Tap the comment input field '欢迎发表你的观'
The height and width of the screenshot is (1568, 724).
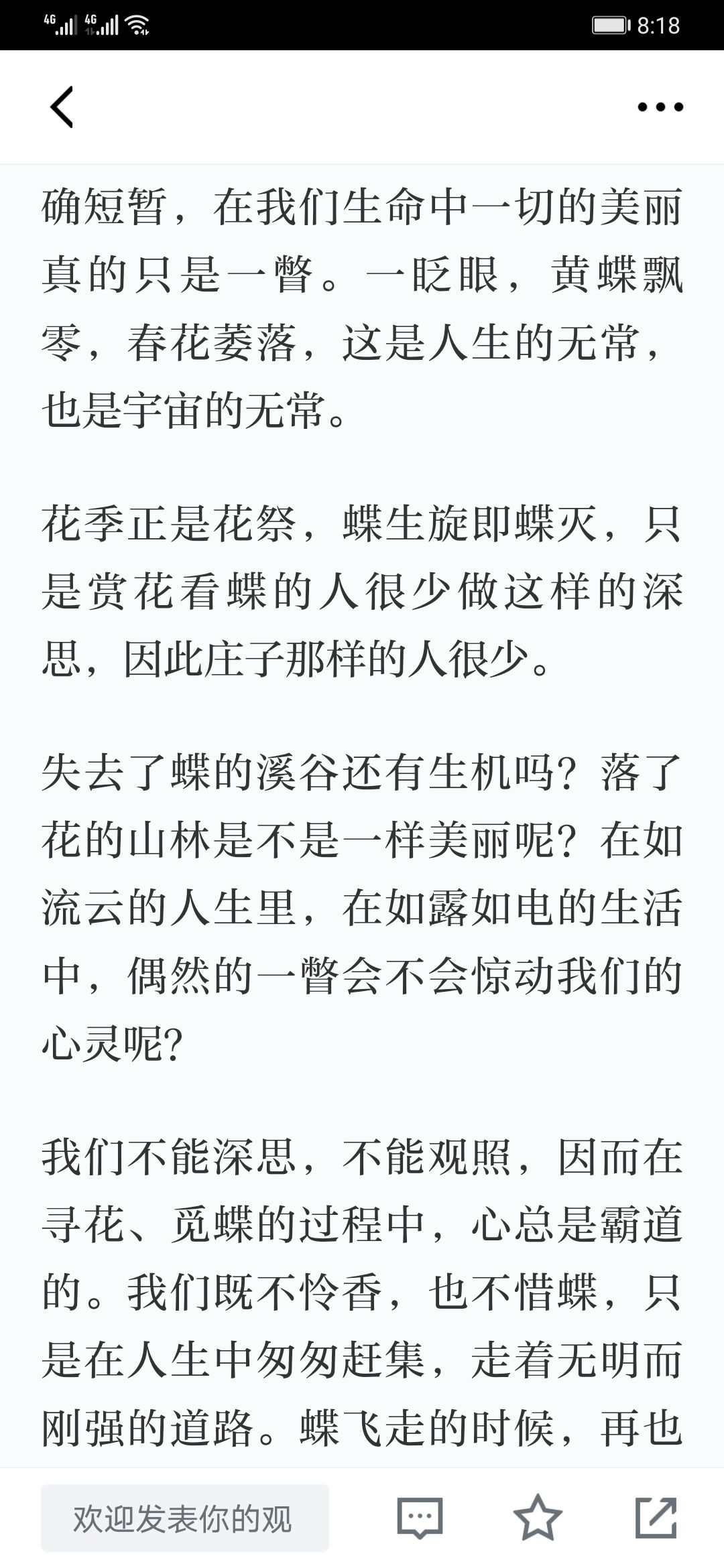[185, 1518]
